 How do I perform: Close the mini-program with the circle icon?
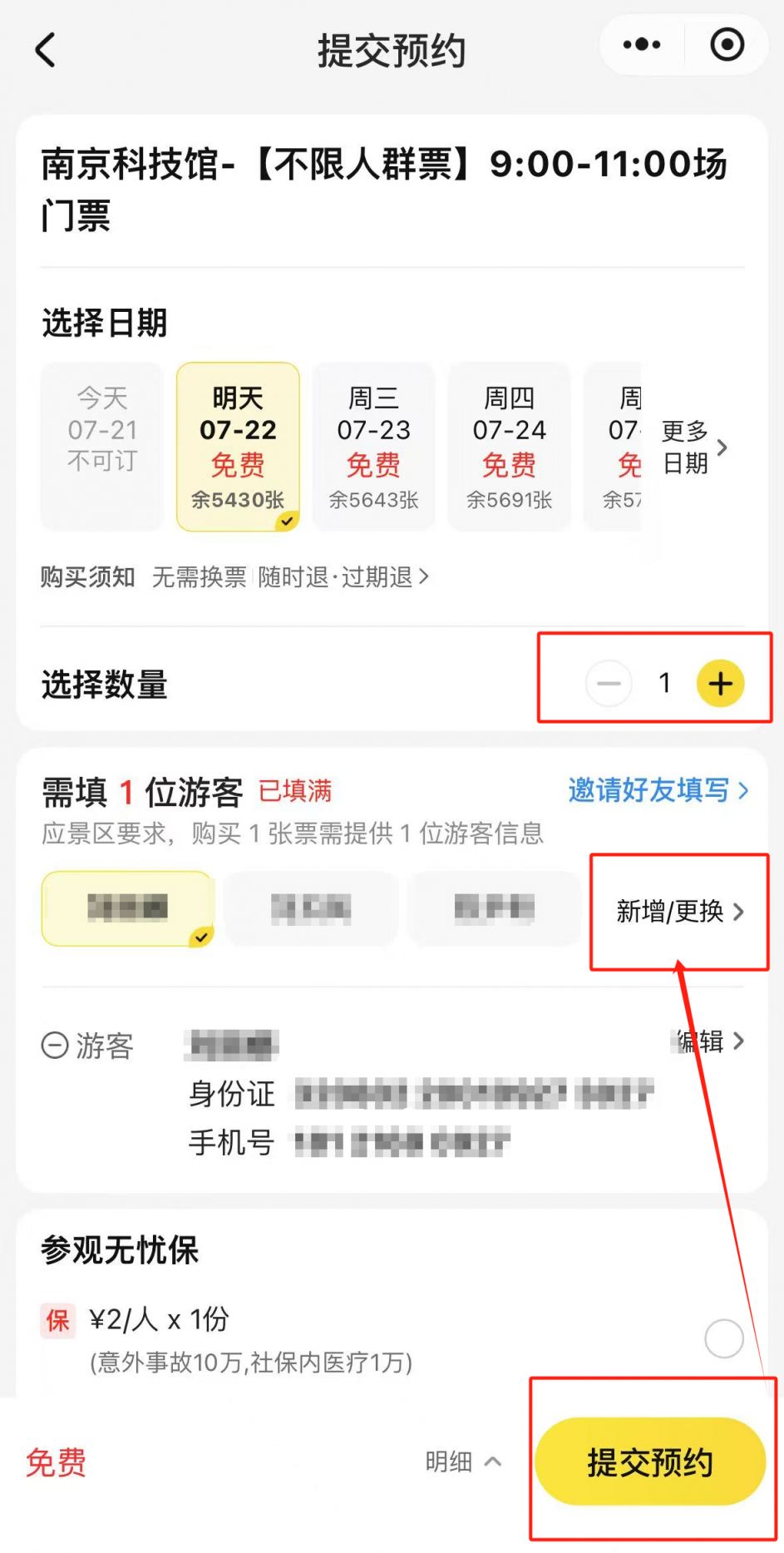[x=727, y=45]
